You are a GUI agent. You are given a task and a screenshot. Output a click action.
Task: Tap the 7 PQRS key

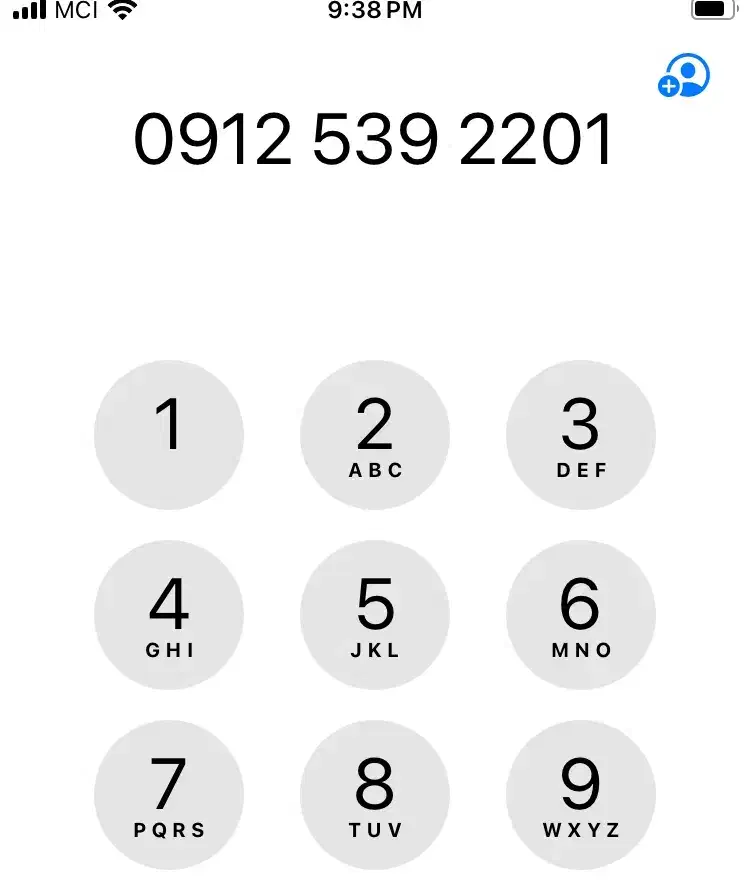(169, 795)
